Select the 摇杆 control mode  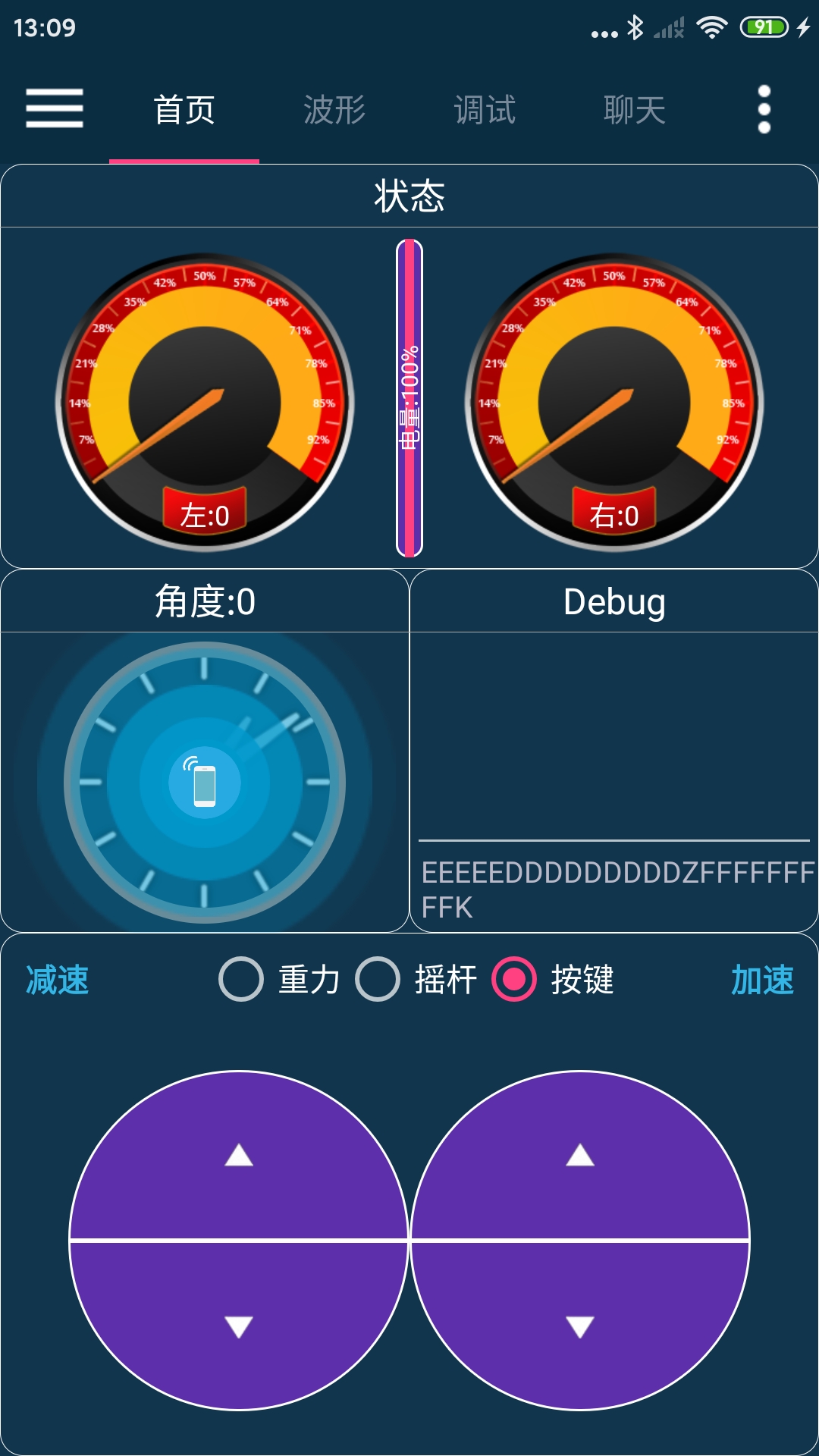[380, 980]
